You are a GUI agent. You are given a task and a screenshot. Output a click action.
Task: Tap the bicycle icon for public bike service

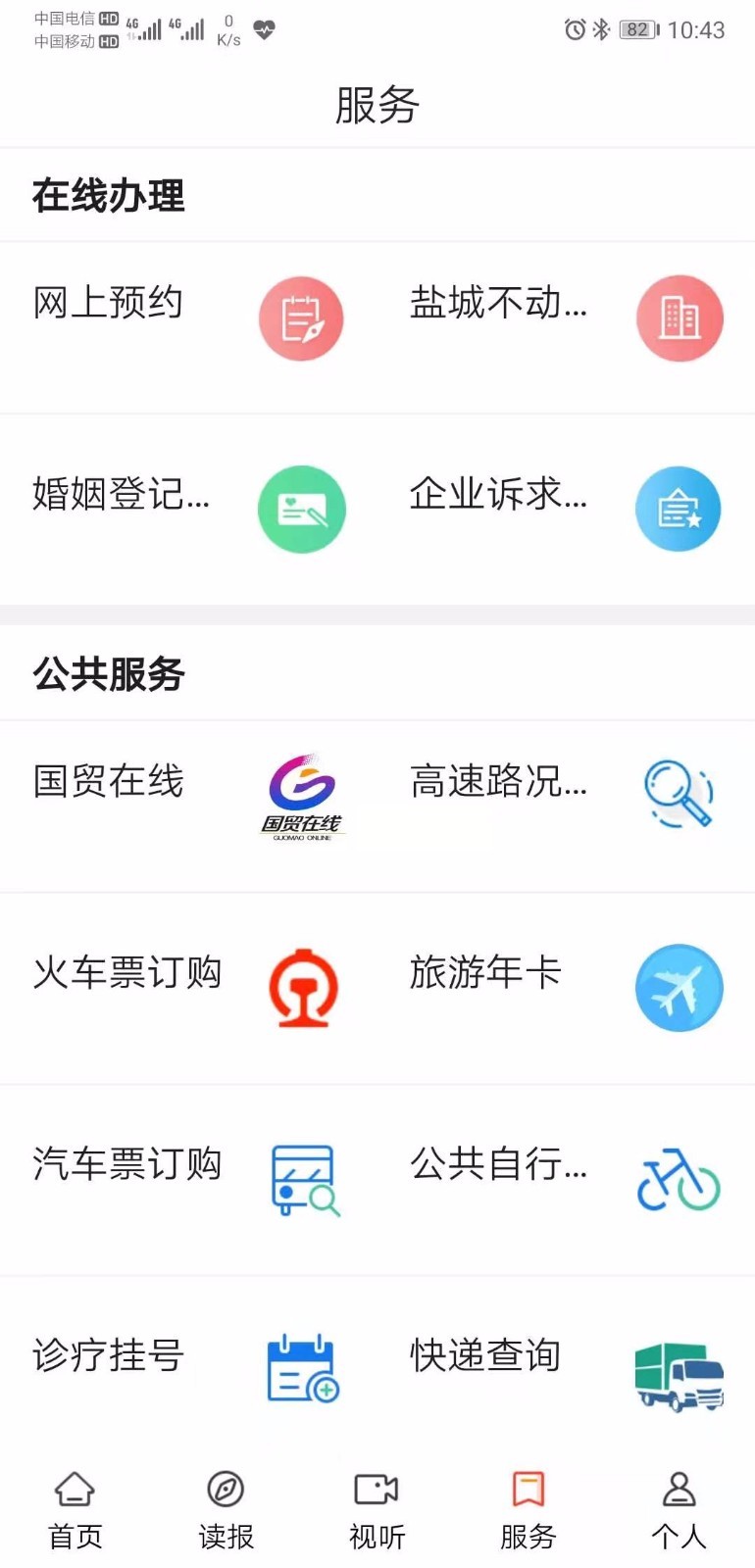pos(679,1179)
